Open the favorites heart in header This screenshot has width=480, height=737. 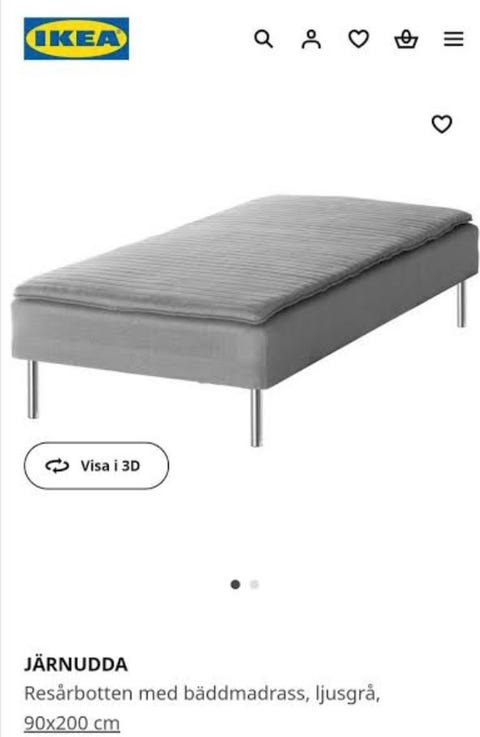pyautogui.click(x=359, y=39)
